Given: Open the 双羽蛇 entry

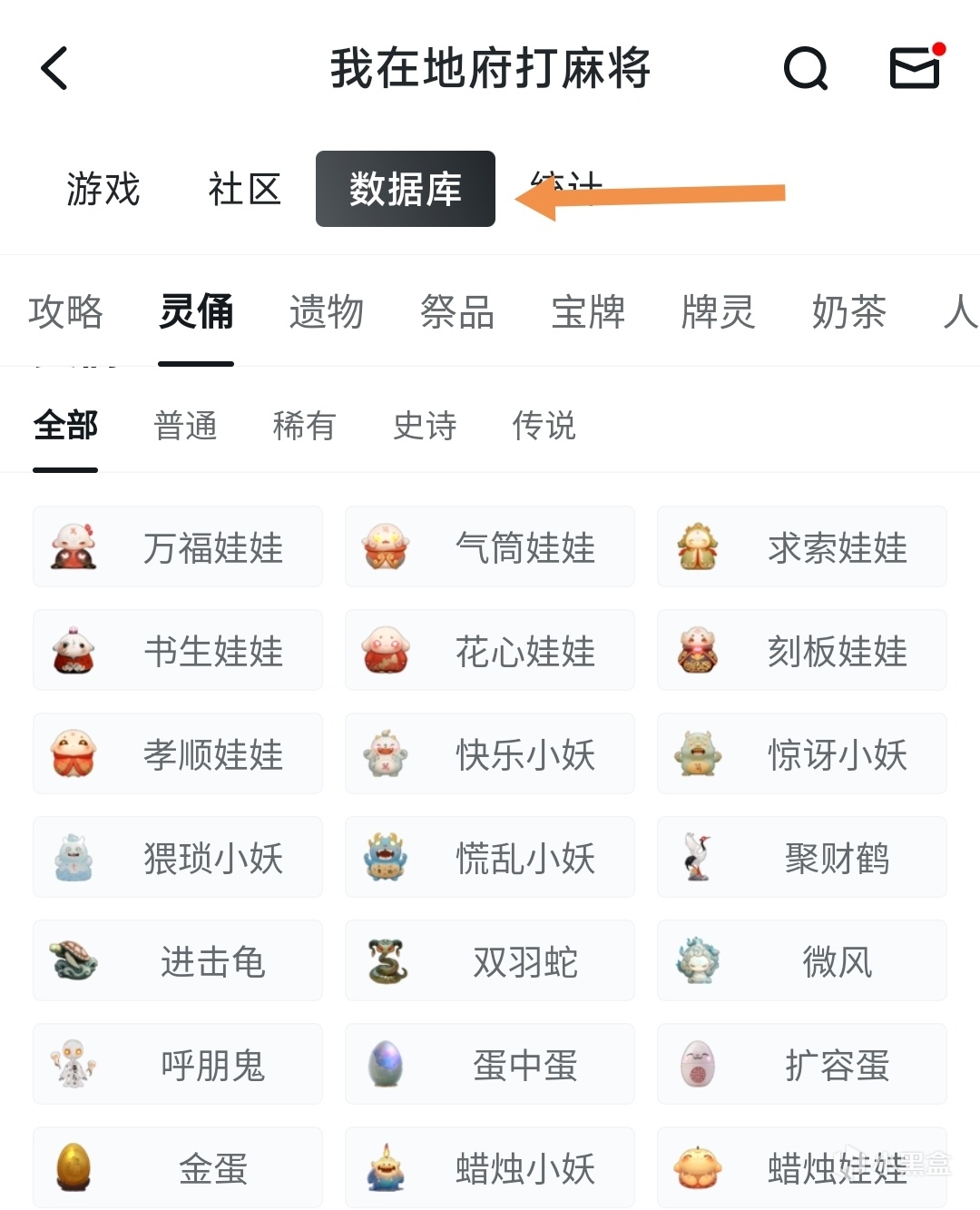Looking at the screenshot, I should (490, 961).
